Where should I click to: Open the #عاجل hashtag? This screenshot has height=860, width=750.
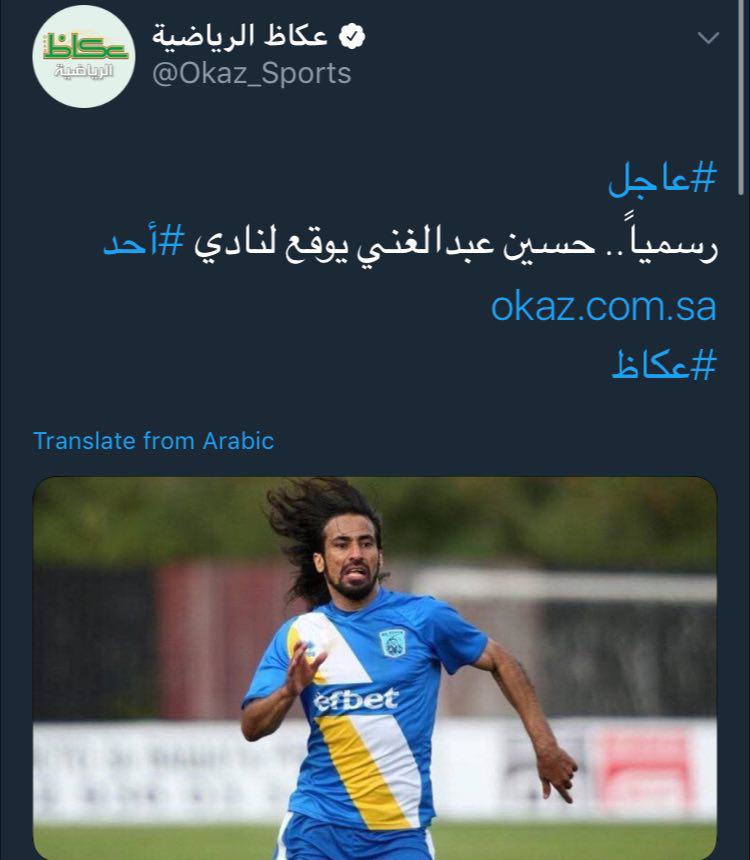pyautogui.click(x=663, y=179)
